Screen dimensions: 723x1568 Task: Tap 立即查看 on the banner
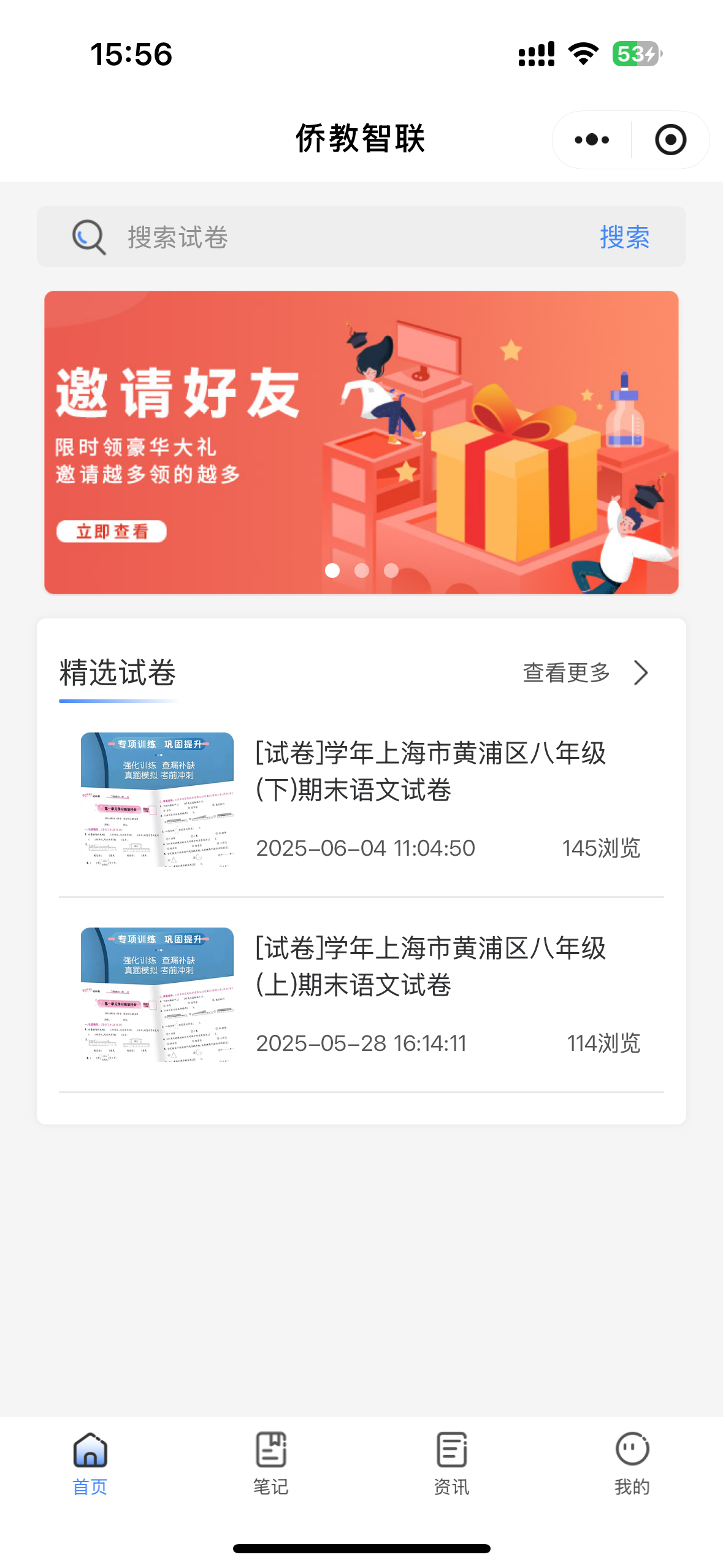[112, 531]
